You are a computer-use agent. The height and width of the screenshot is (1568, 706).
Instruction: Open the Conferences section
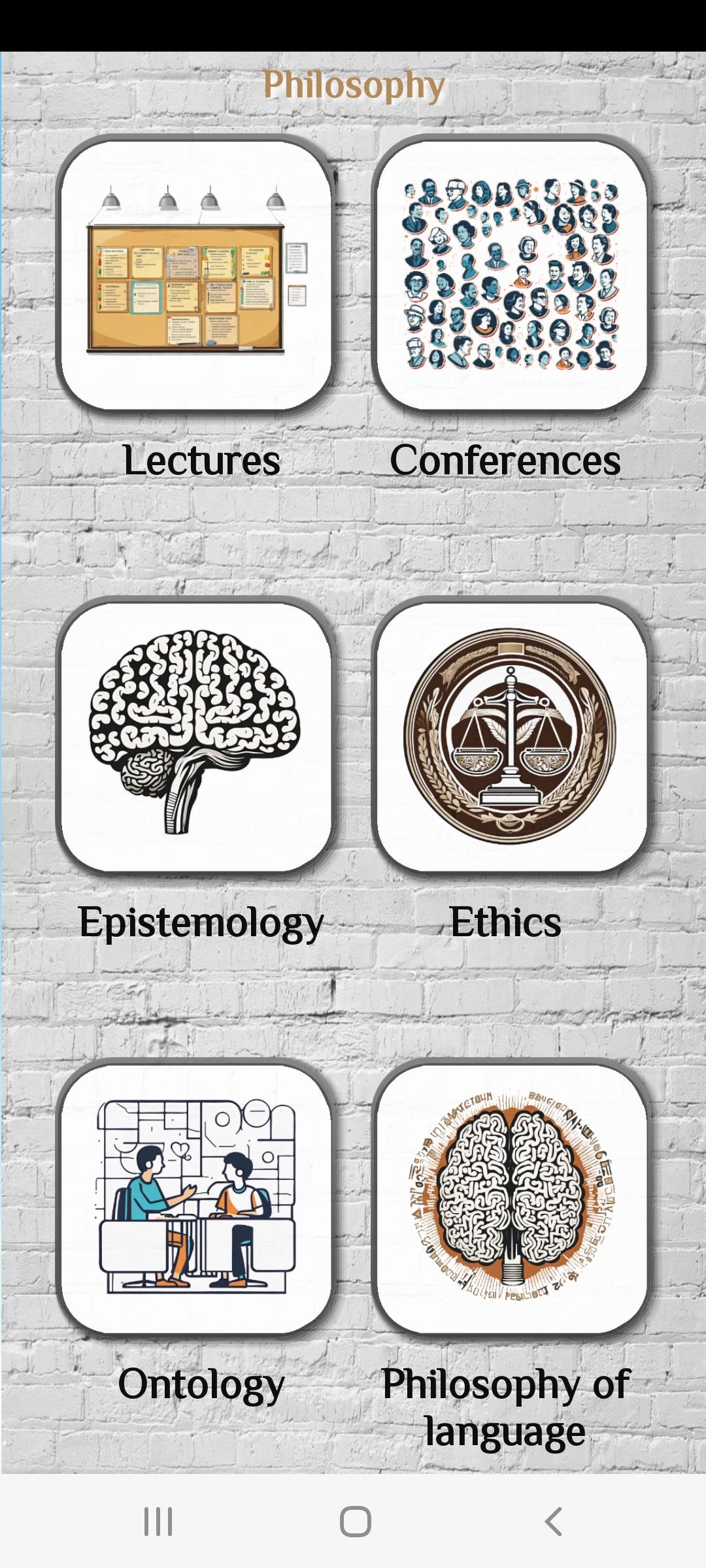tap(511, 274)
